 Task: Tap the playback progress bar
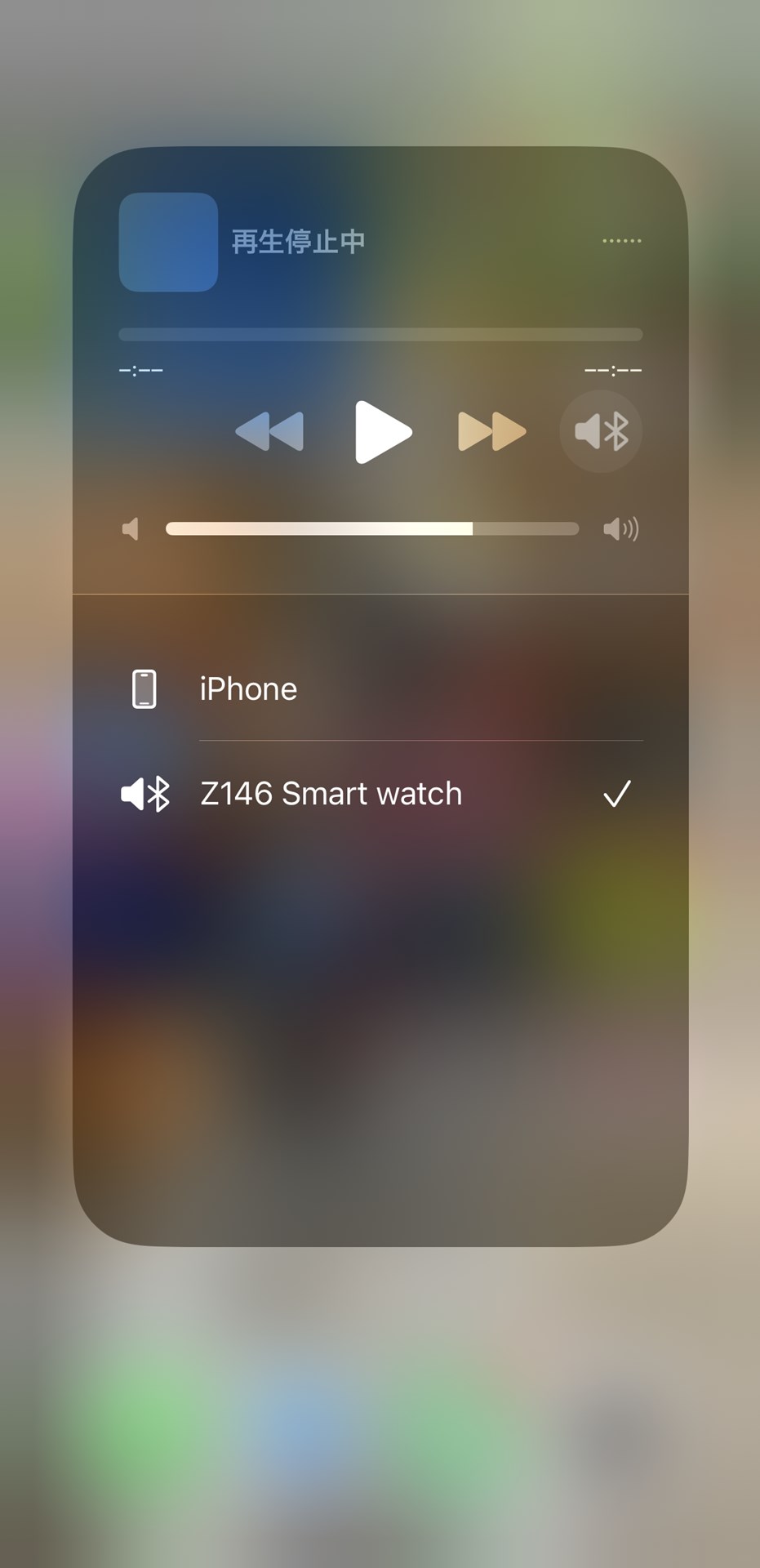tap(380, 334)
